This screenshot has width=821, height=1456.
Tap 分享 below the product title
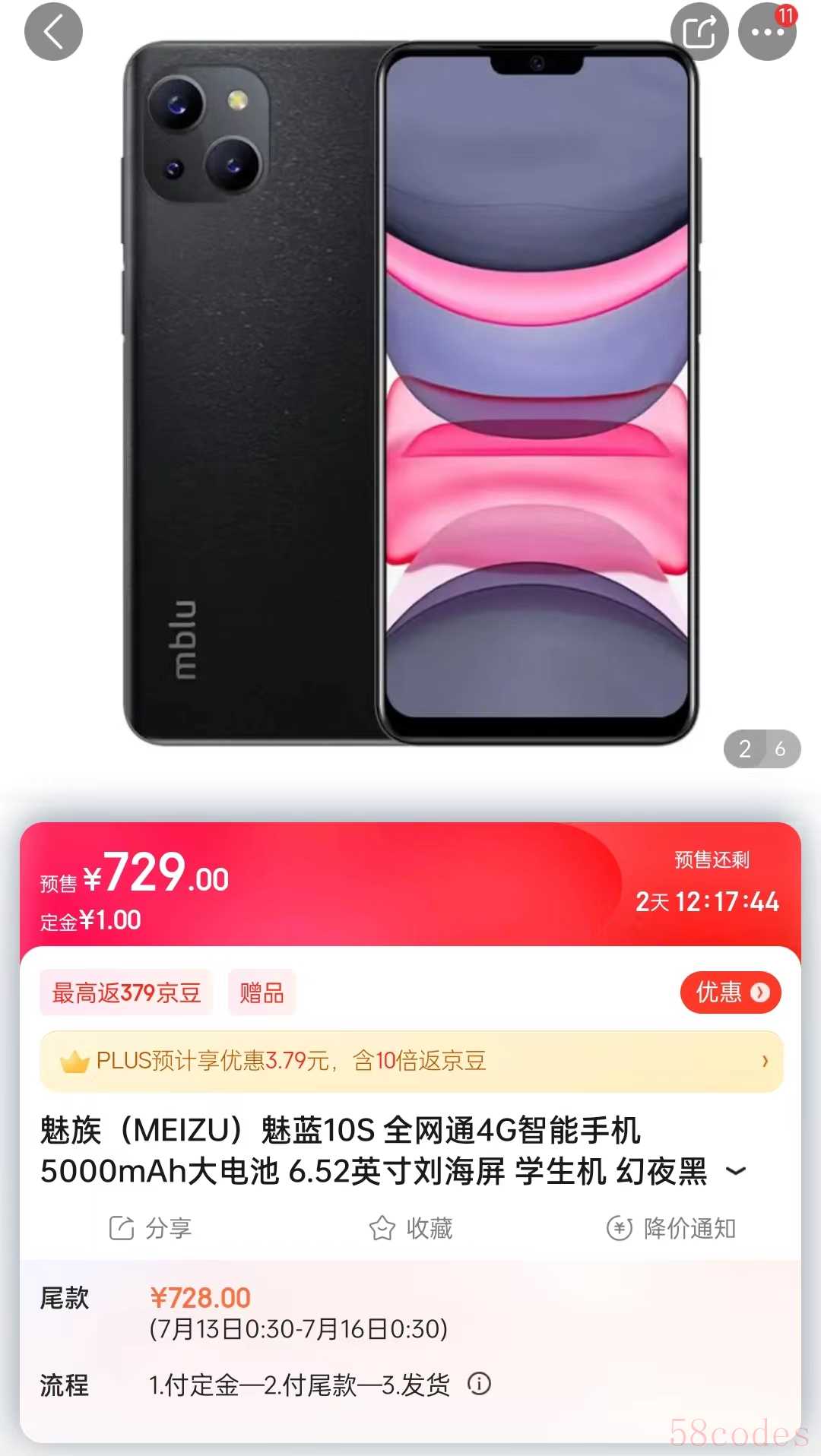[x=151, y=1228]
